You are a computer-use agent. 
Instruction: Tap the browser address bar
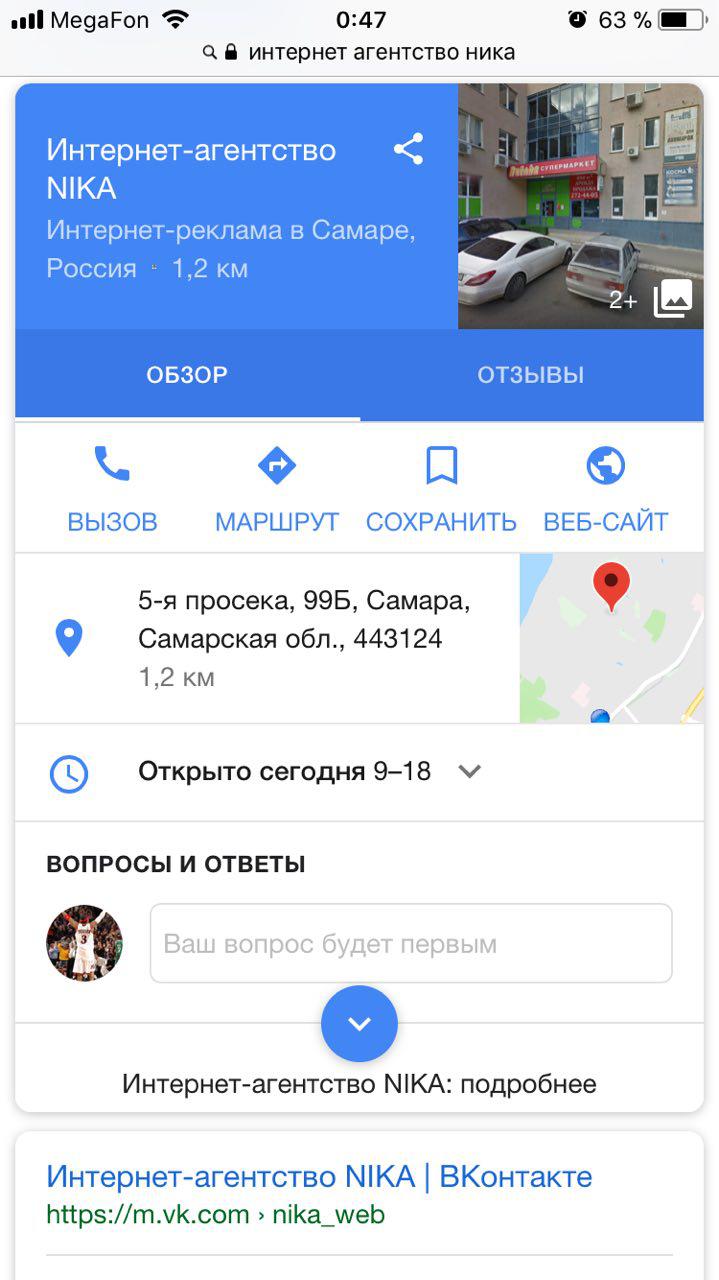(359, 52)
